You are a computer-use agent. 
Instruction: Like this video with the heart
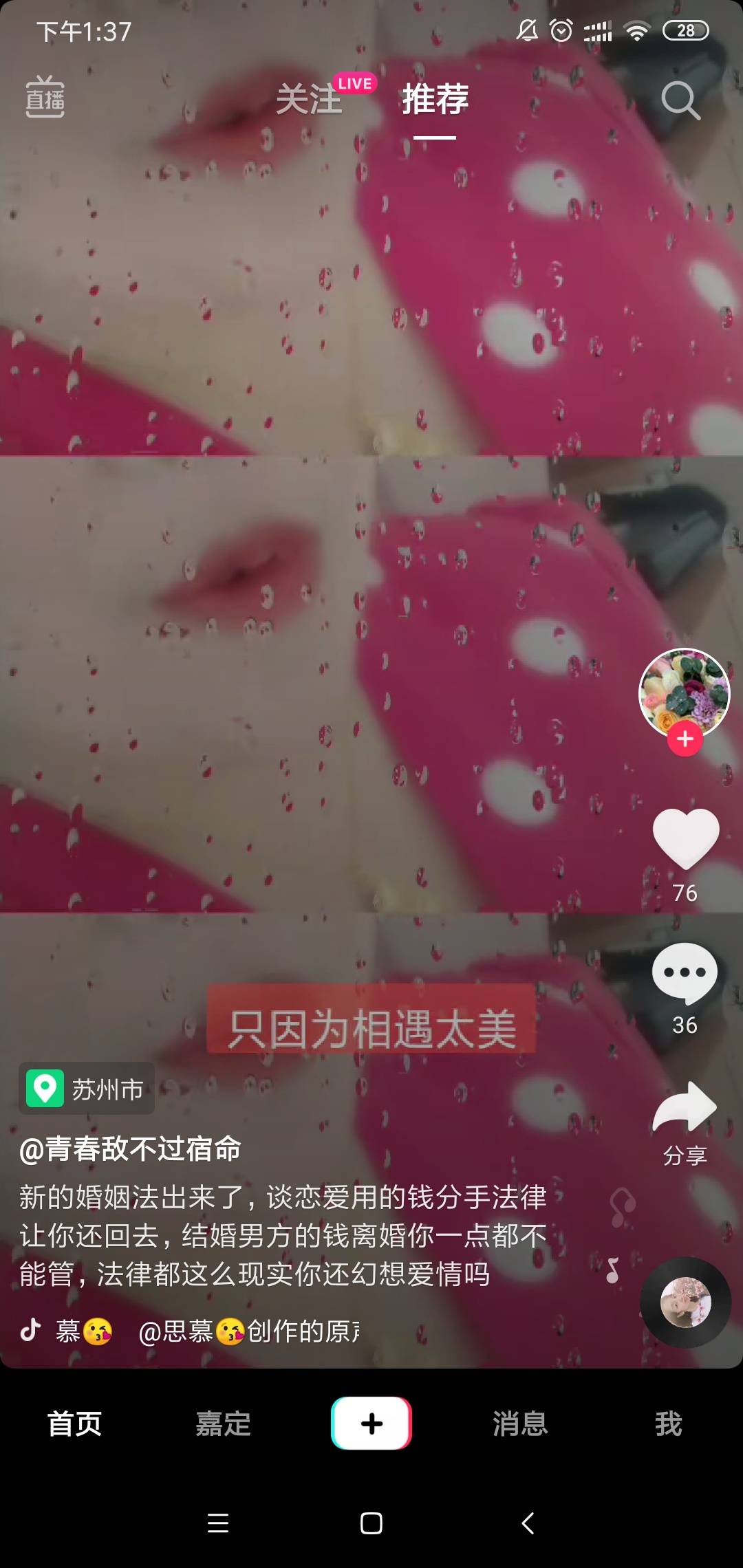pyautogui.click(x=685, y=839)
